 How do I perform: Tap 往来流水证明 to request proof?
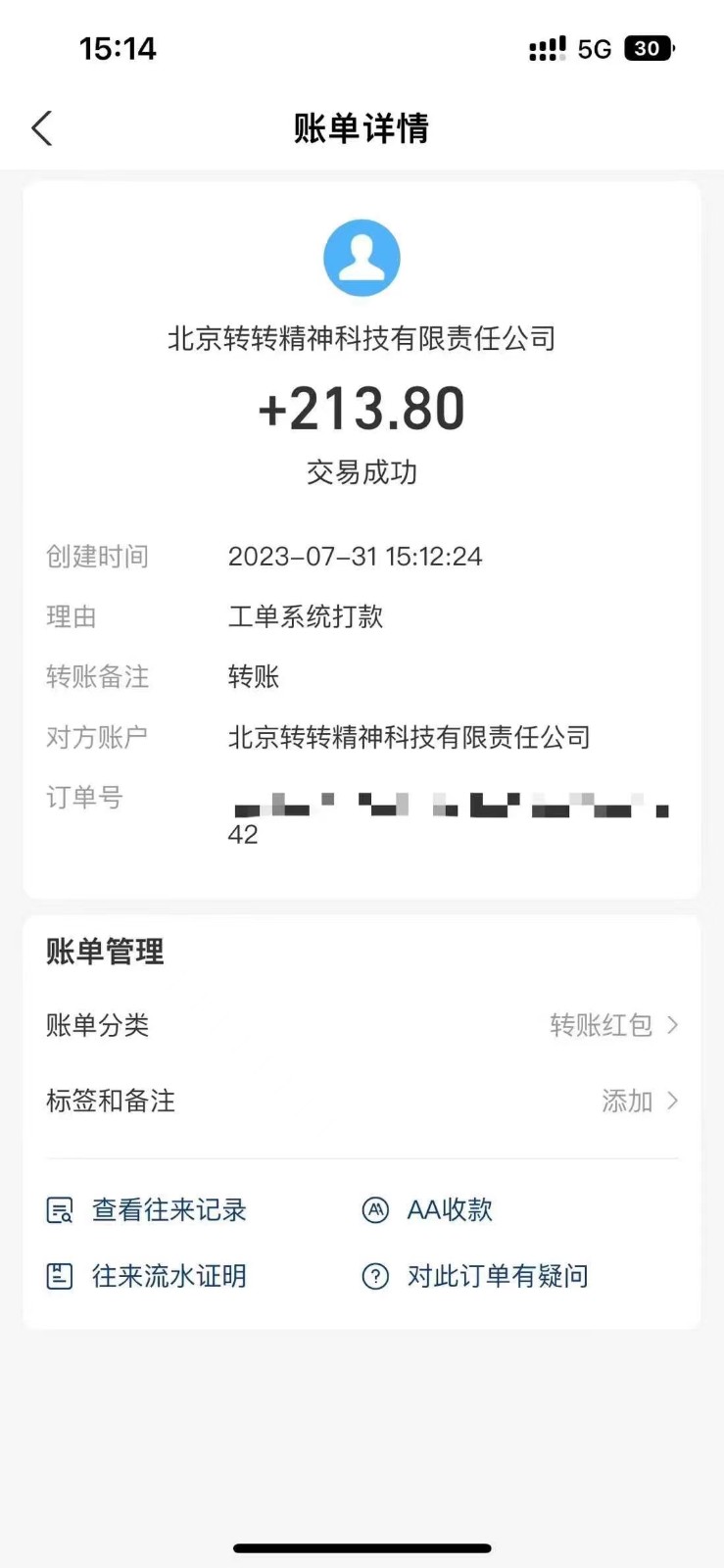pos(168,1276)
